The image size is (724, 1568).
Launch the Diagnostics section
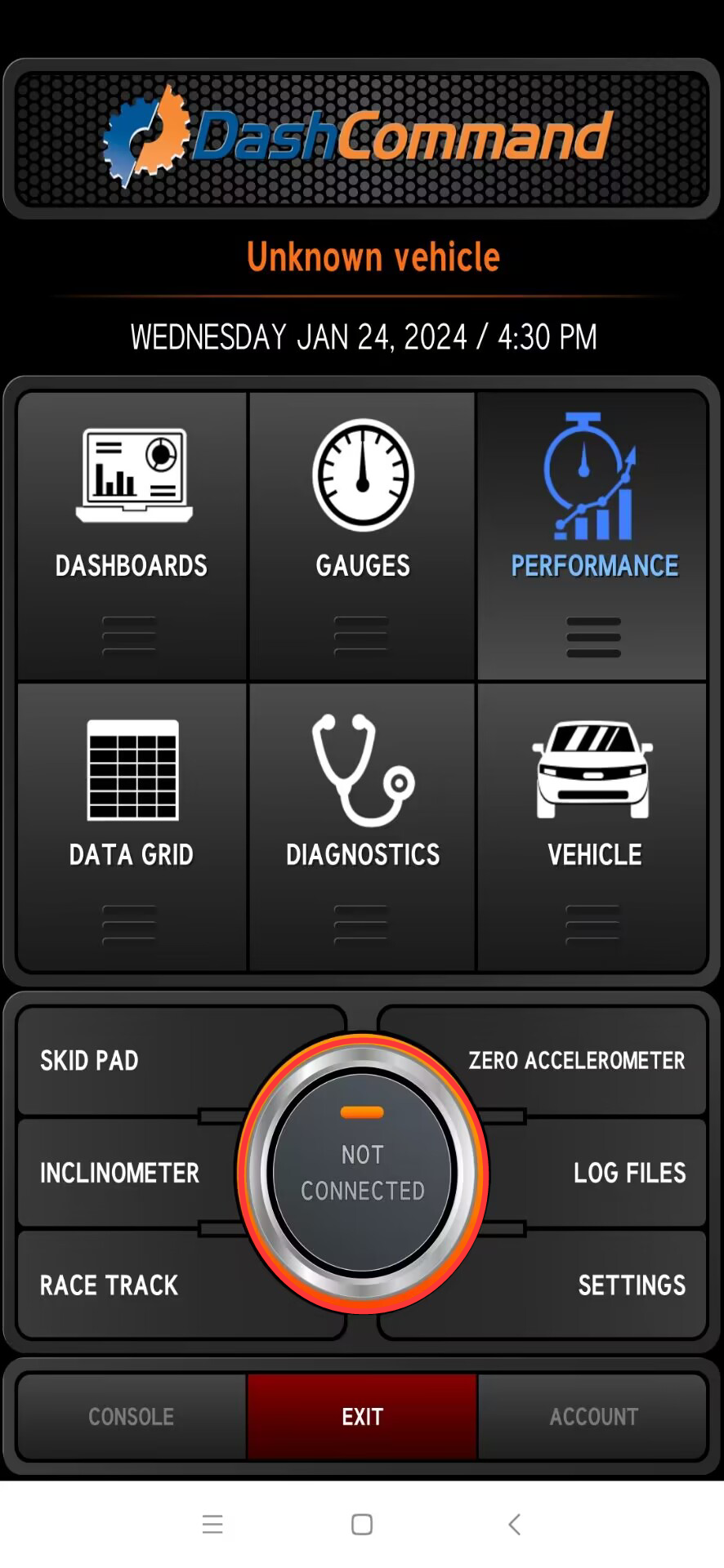tap(362, 826)
